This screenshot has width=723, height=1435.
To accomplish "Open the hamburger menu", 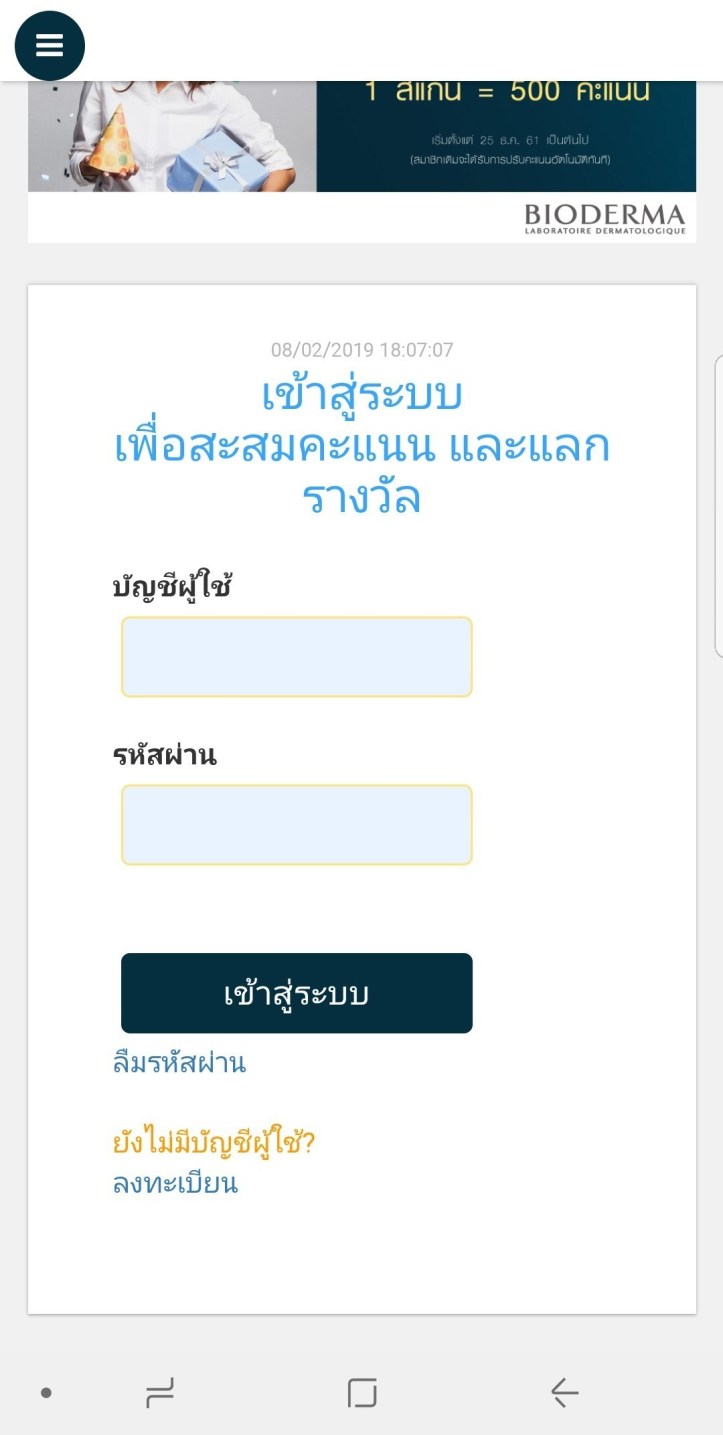I will 49,45.
